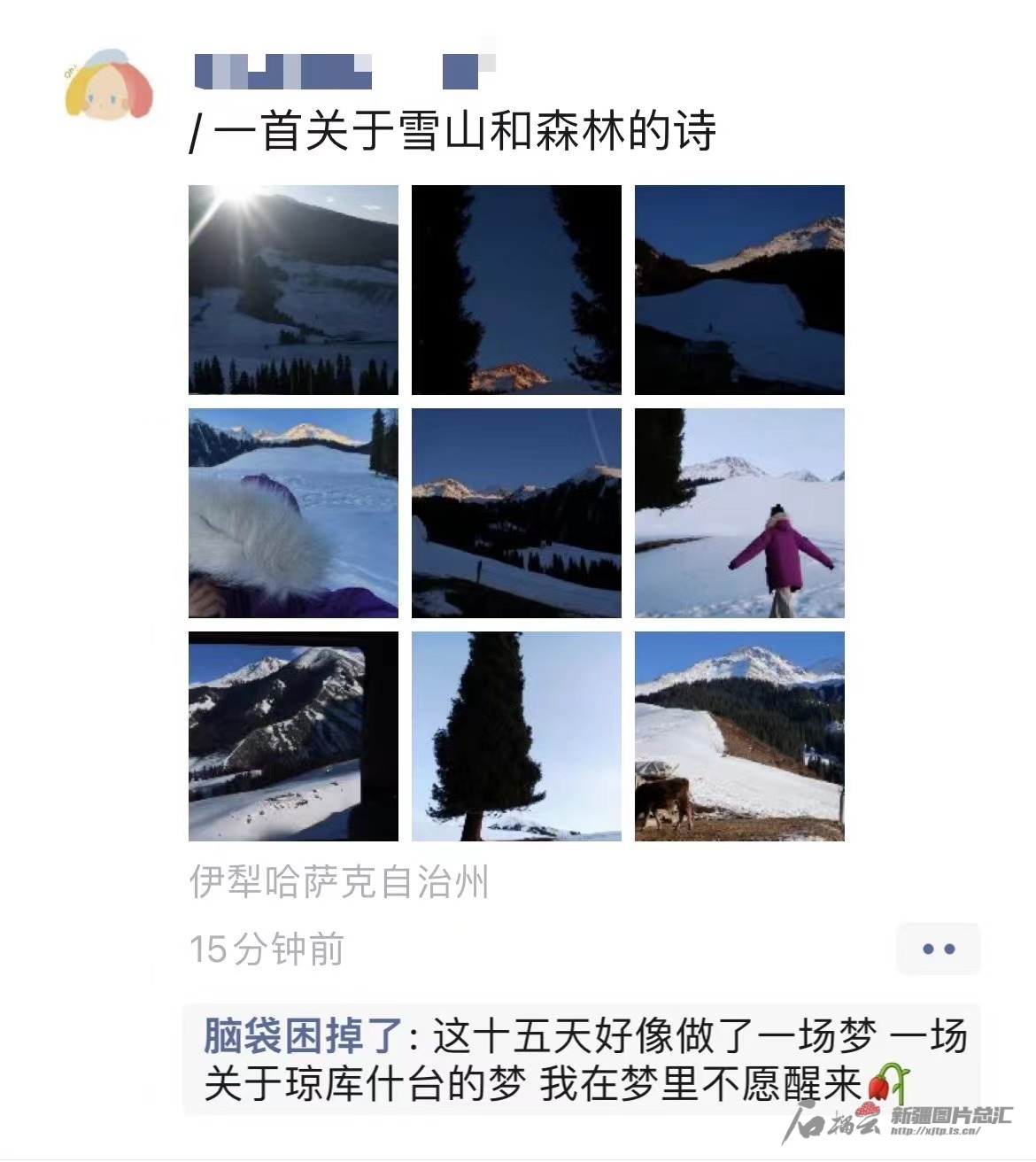The image size is (1036, 1162).
Task: Open dusk mountain ridge photo with contrail
Action: click(516, 513)
